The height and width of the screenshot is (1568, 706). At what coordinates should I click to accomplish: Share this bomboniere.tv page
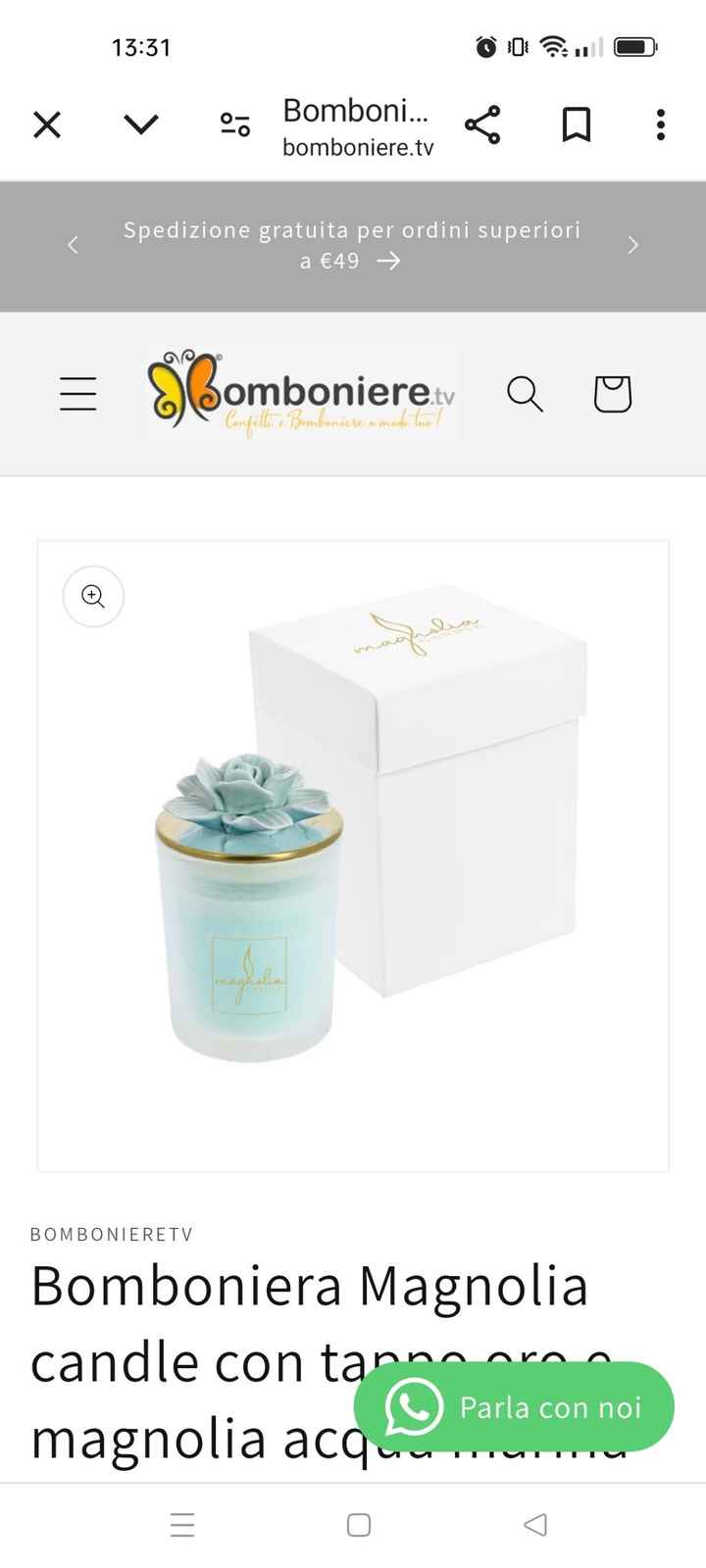[482, 124]
